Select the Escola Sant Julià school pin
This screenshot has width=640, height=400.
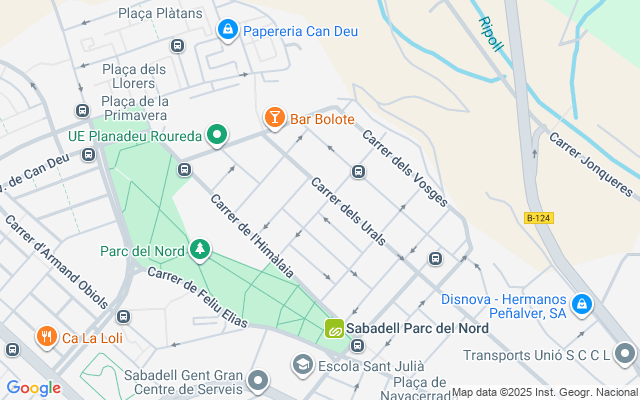(301, 365)
